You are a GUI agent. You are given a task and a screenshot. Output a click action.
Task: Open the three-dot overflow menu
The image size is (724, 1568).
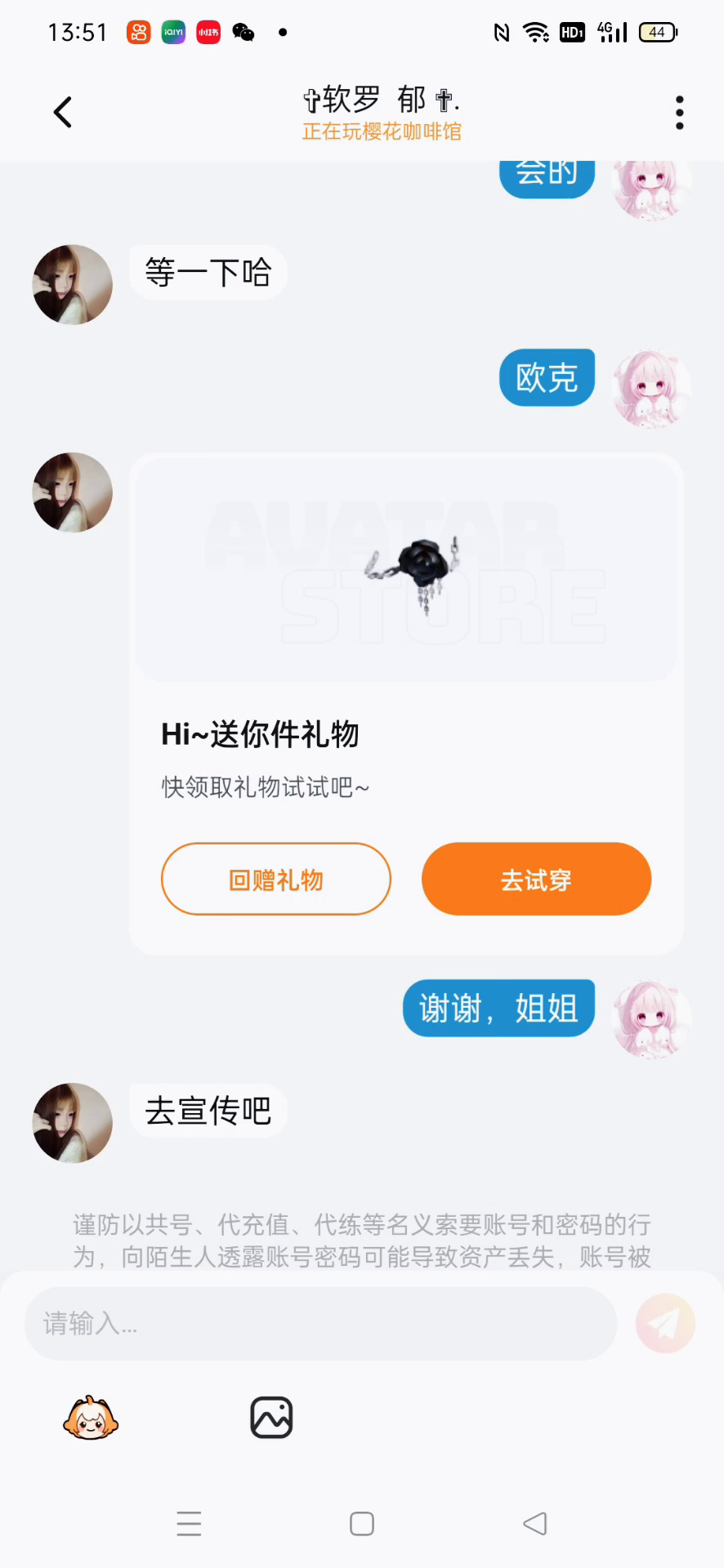pos(679,113)
